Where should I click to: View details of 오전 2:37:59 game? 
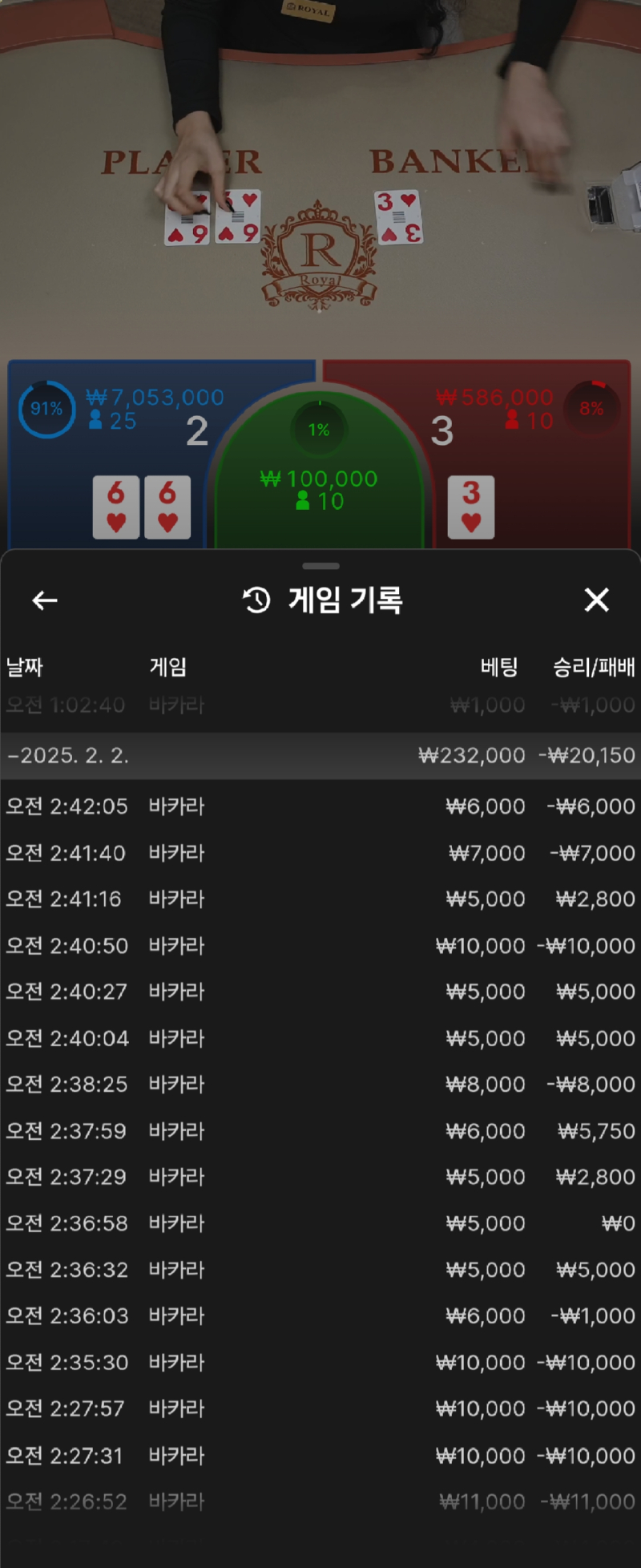[320, 1131]
